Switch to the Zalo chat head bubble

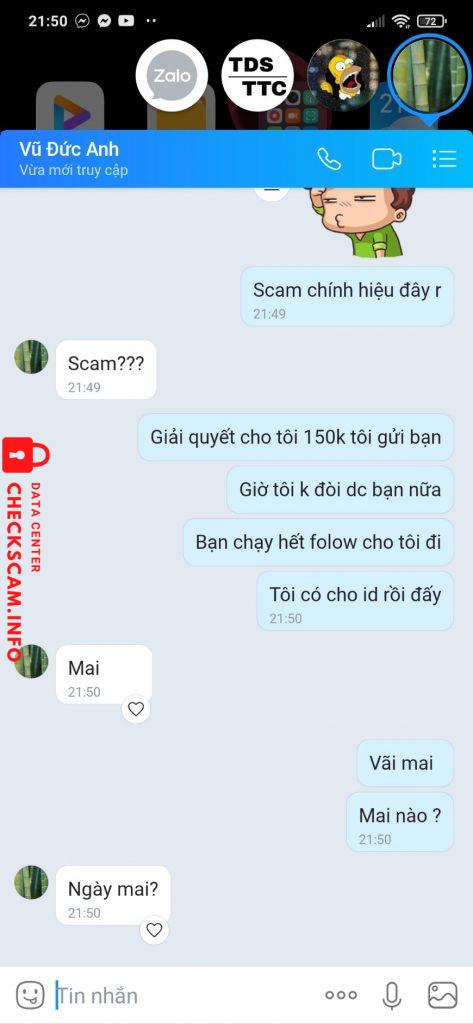point(172,75)
